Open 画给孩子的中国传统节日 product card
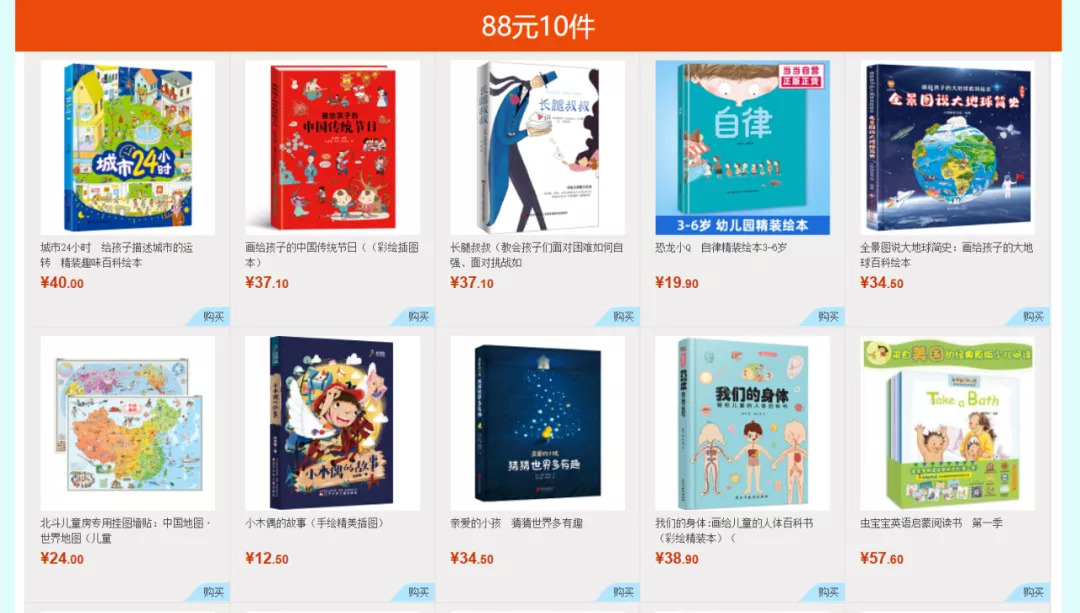This screenshot has width=1080, height=613. (332, 147)
